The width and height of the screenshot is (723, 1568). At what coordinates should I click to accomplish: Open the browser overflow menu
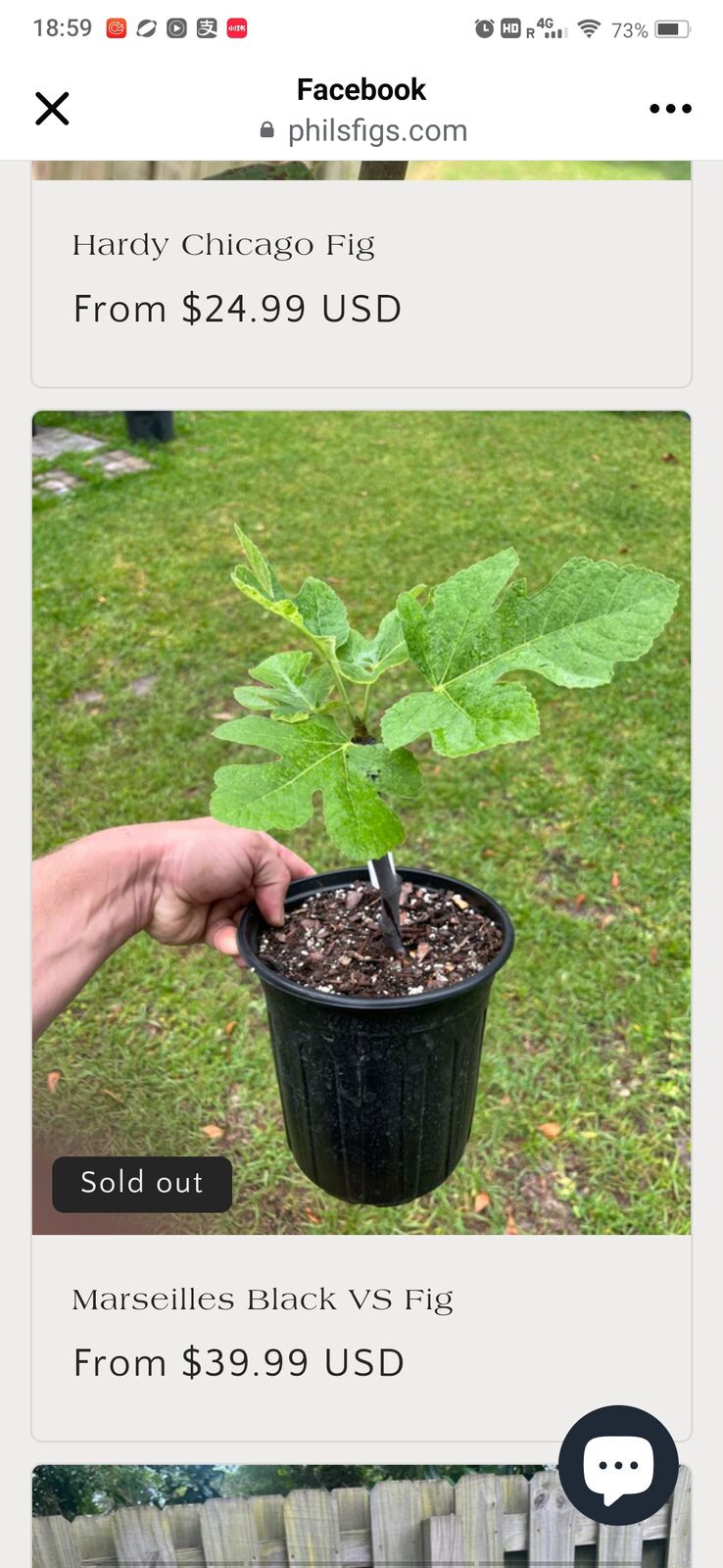click(670, 109)
